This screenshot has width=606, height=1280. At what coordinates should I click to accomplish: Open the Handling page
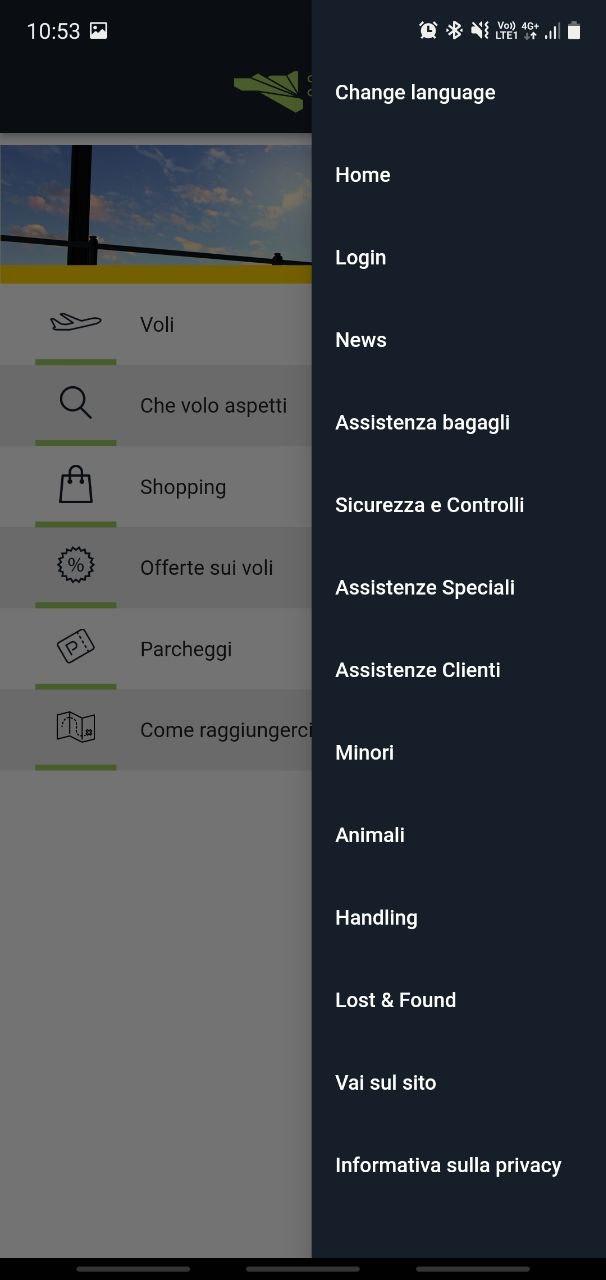376,918
